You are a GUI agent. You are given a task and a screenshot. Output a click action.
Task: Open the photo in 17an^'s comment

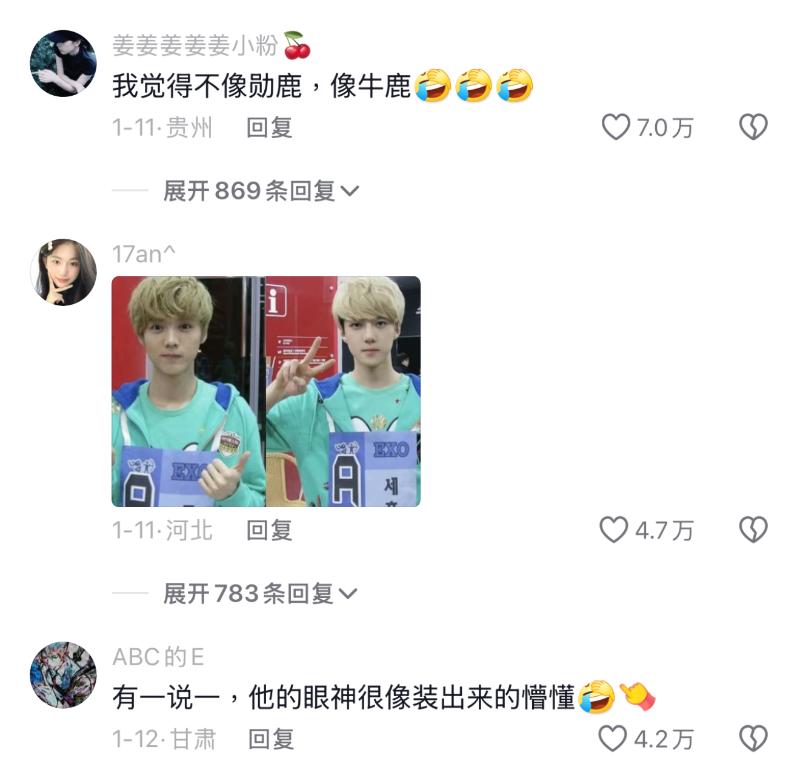[265, 391]
